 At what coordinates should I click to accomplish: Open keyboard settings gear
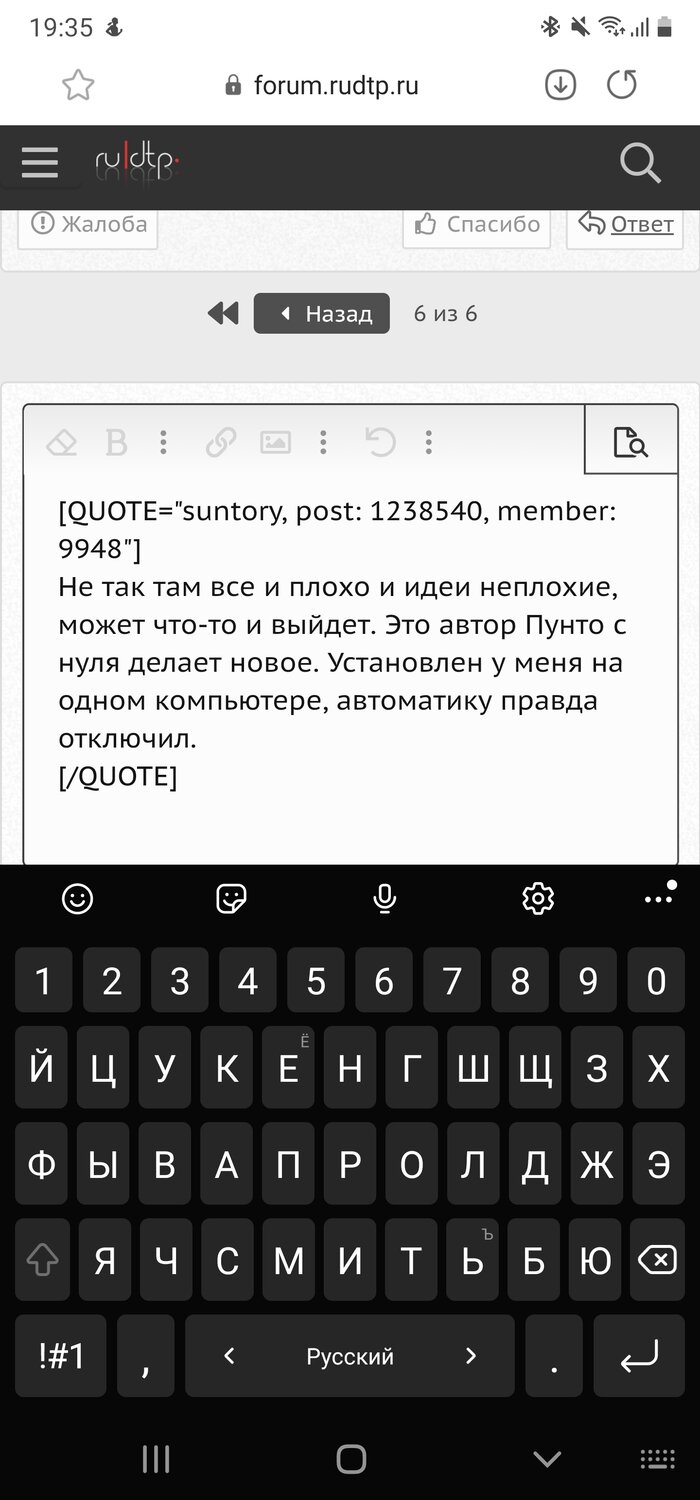click(x=538, y=899)
